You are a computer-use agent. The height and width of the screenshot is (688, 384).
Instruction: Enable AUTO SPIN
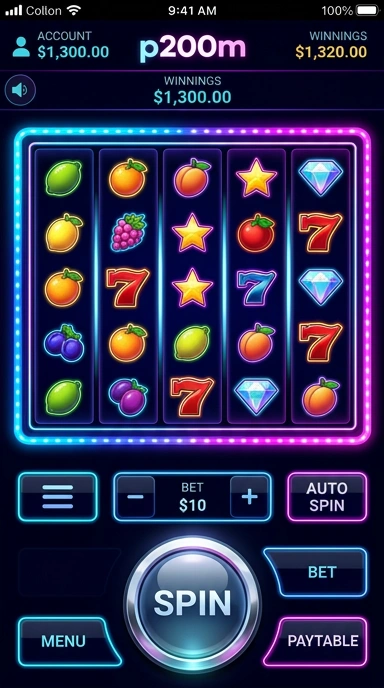(x=327, y=497)
